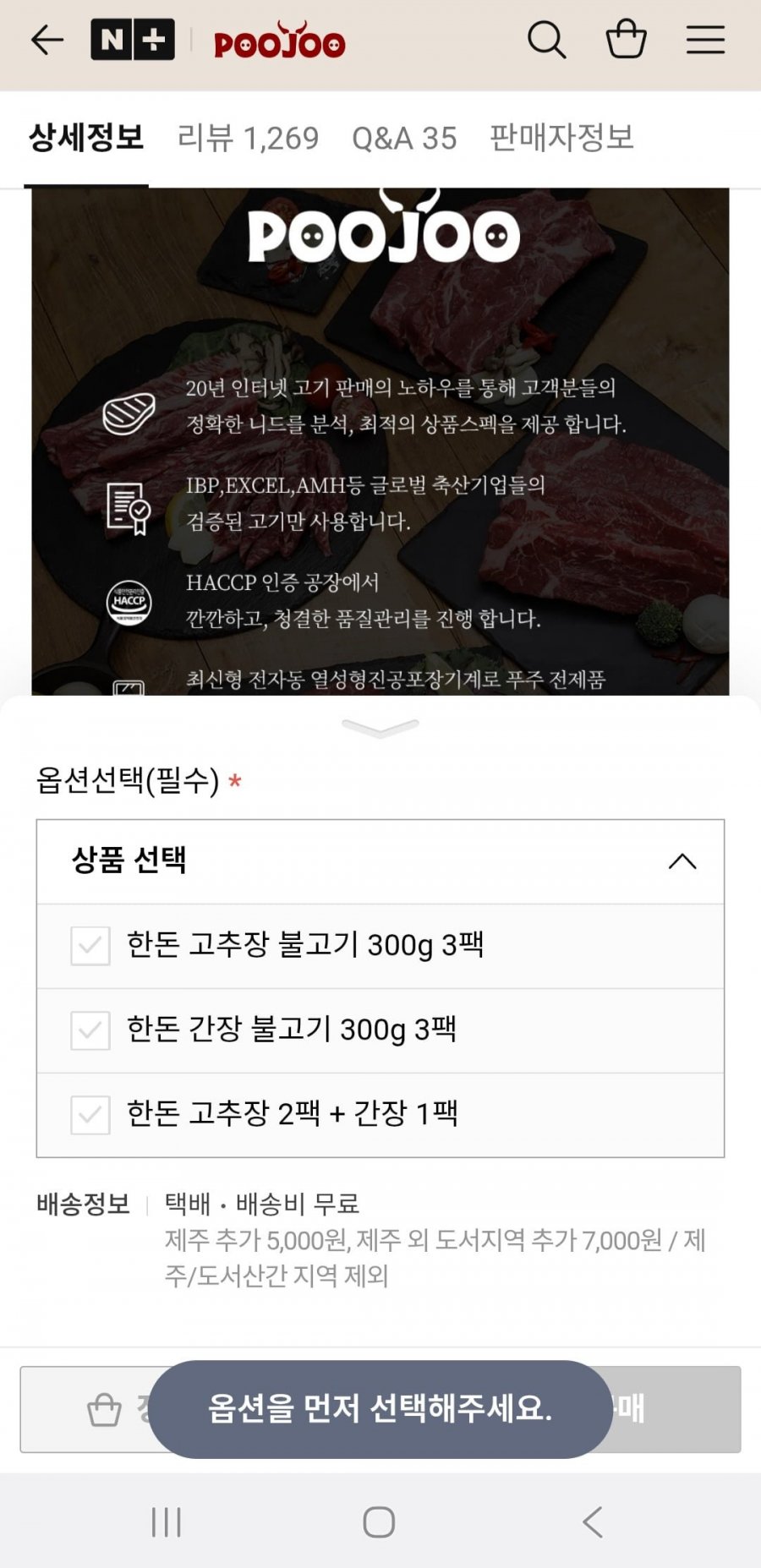761x1568 pixels.
Task: Open the shopping cart basket
Action: coord(626,40)
